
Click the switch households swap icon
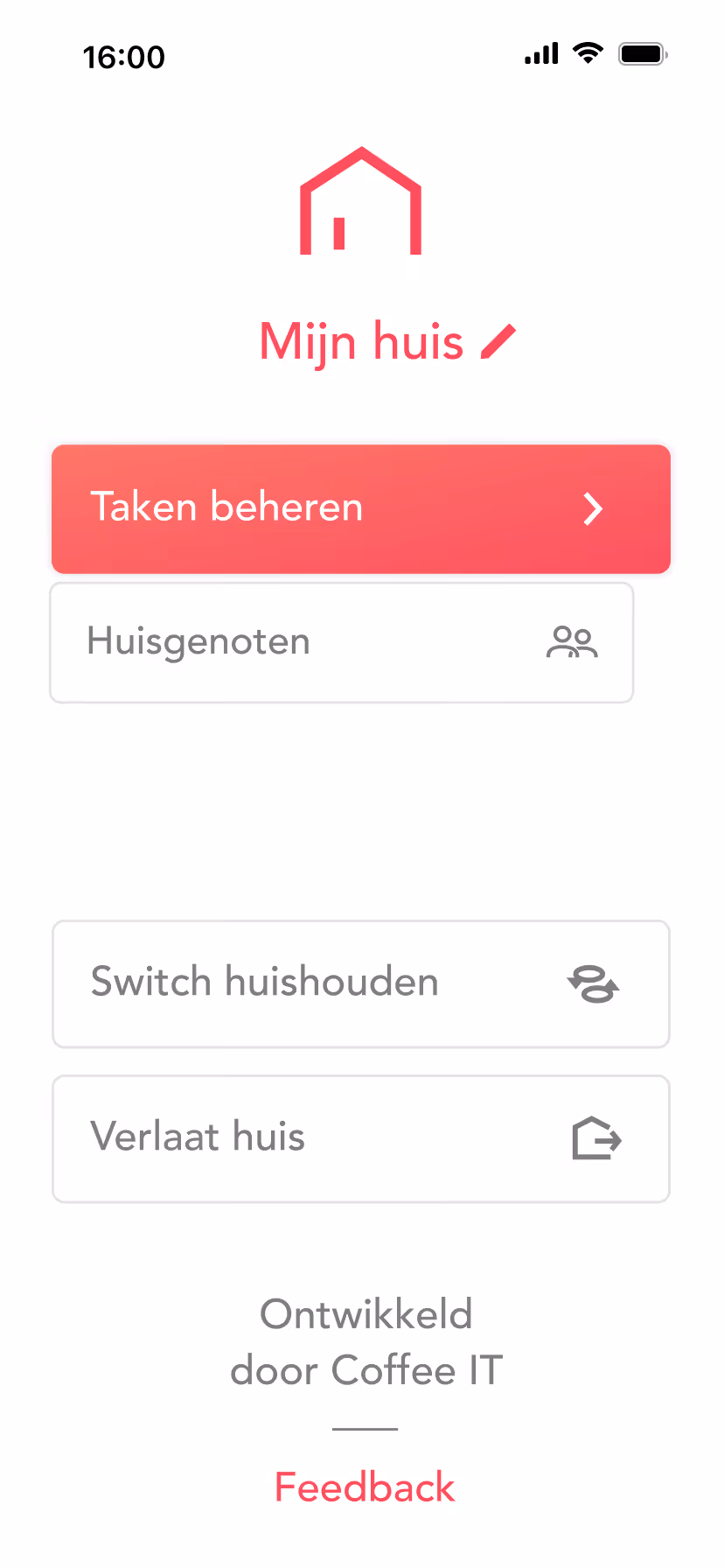pyautogui.click(x=593, y=983)
